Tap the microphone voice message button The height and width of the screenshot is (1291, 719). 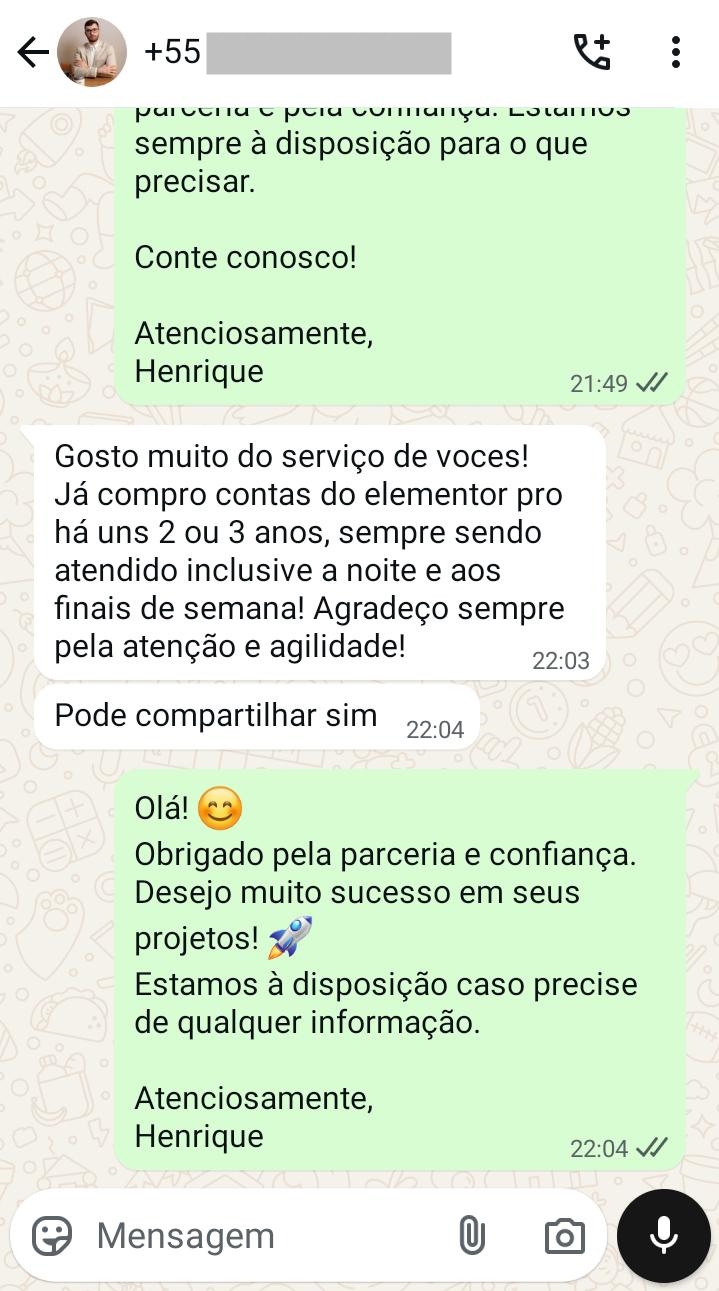[x=664, y=1236]
